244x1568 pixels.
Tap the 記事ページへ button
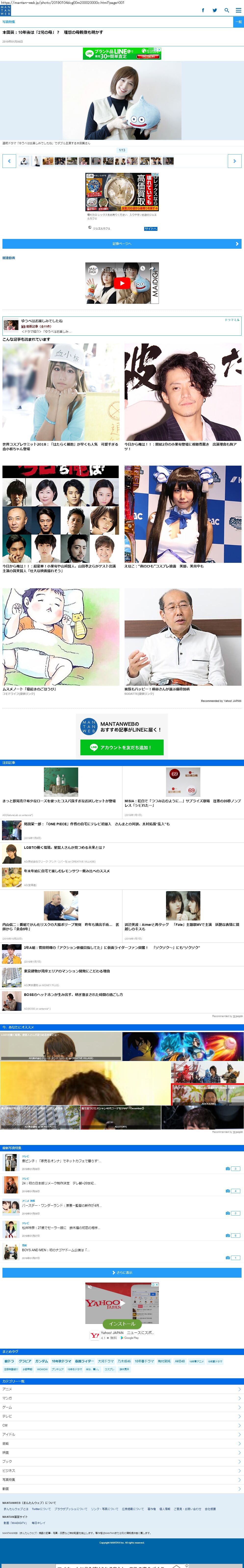[122, 244]
